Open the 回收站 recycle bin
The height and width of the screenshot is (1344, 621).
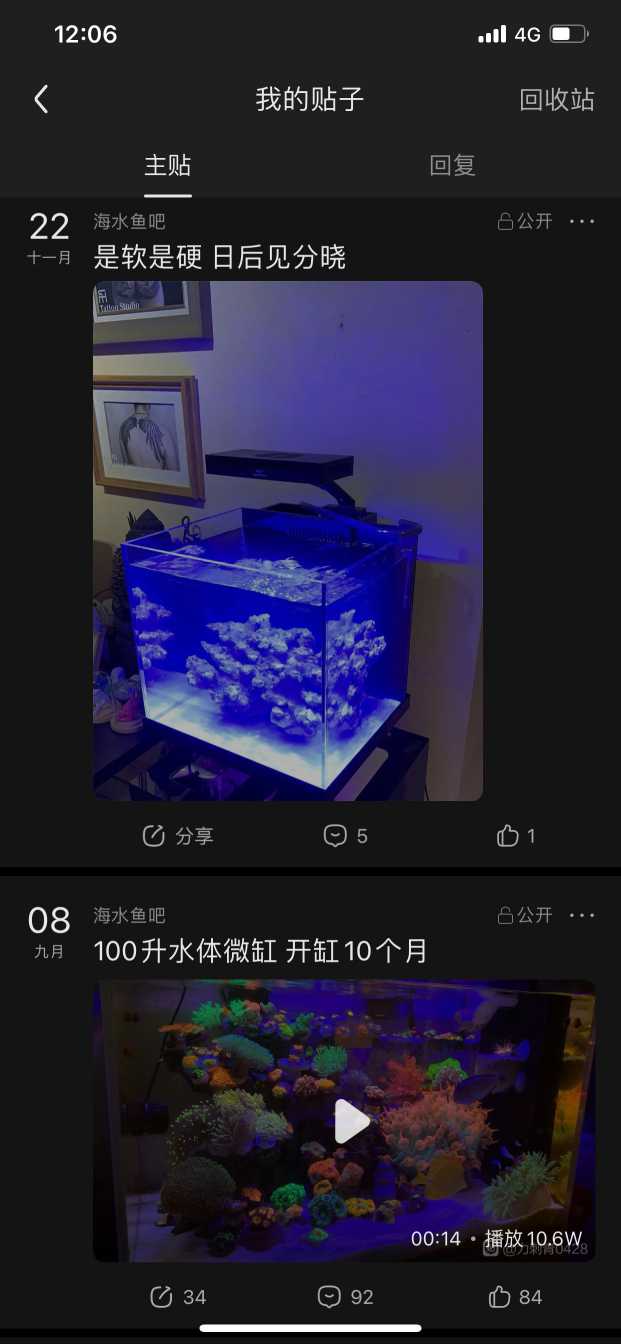557,100
